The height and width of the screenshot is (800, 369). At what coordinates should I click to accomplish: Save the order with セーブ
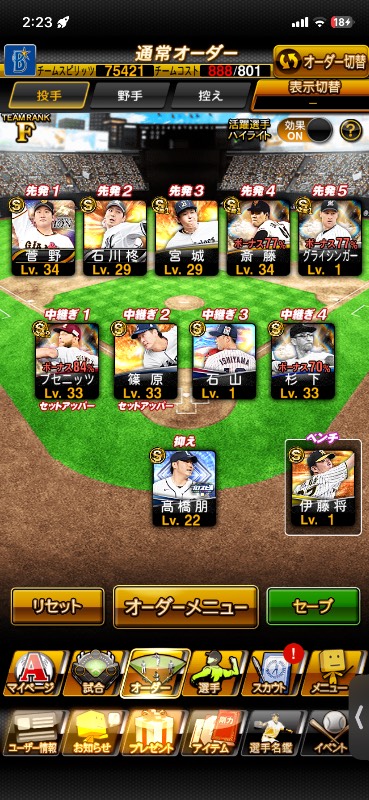[313, 606]
